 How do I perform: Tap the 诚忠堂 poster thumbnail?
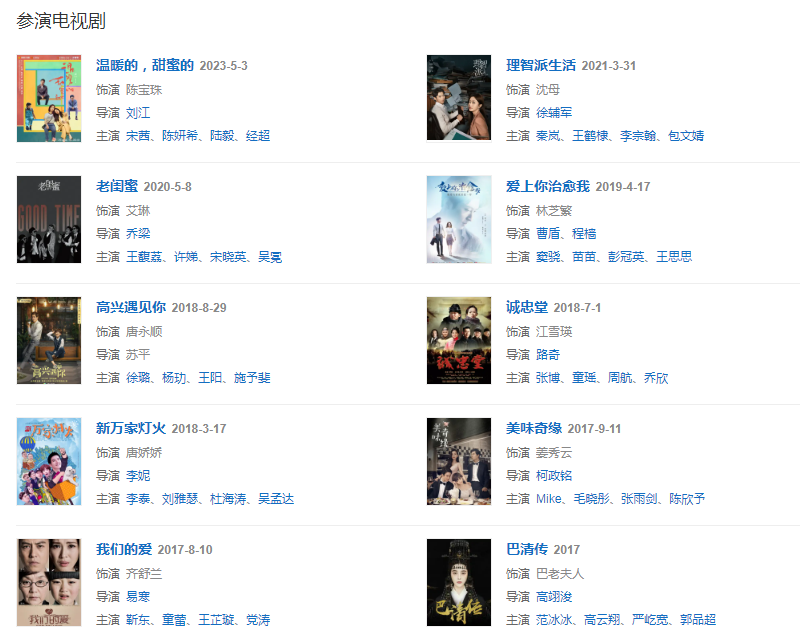(459, 340)
